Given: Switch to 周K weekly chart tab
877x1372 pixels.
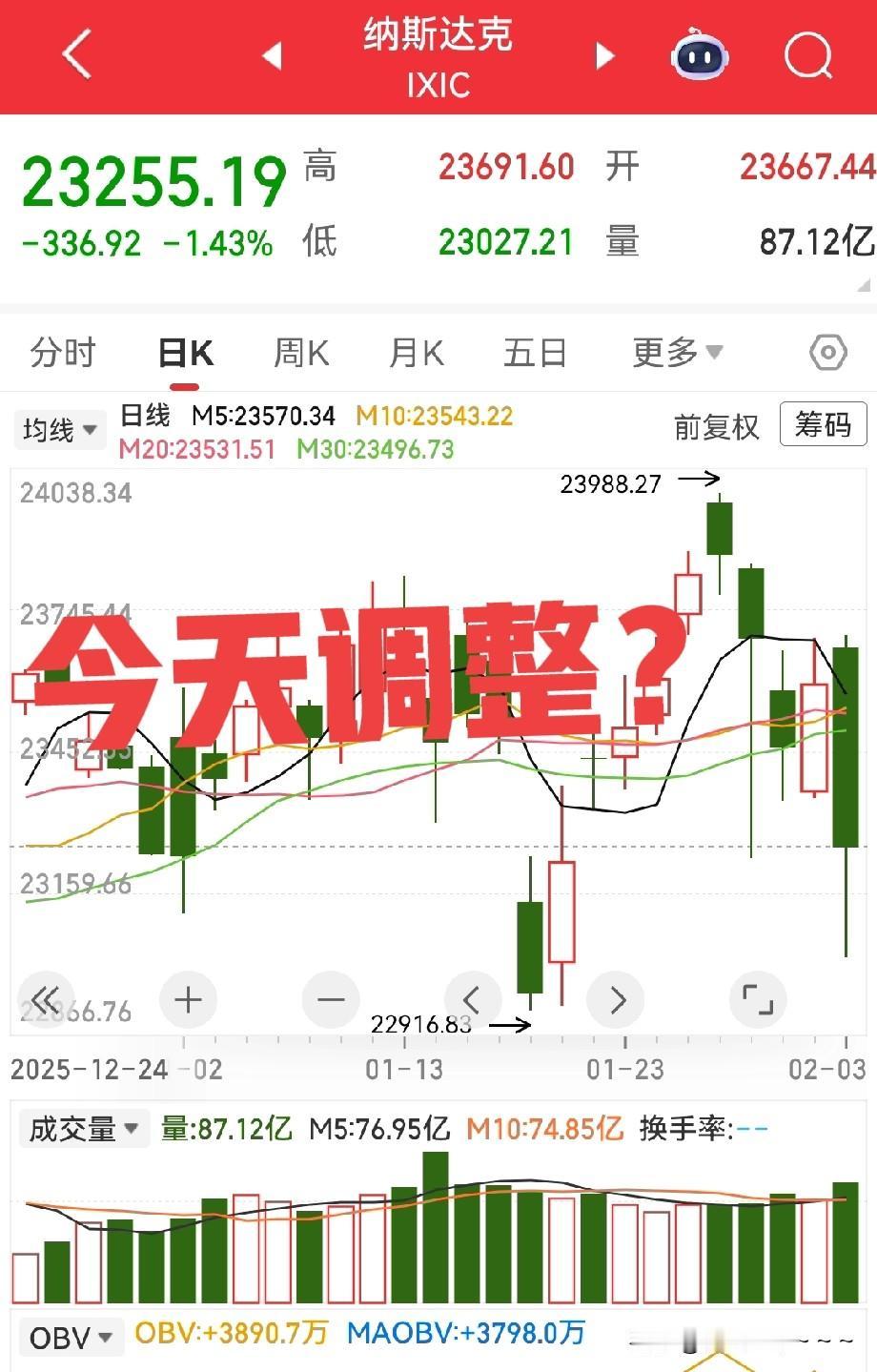Looking at the screenshot, I should [x=299, y=352].
